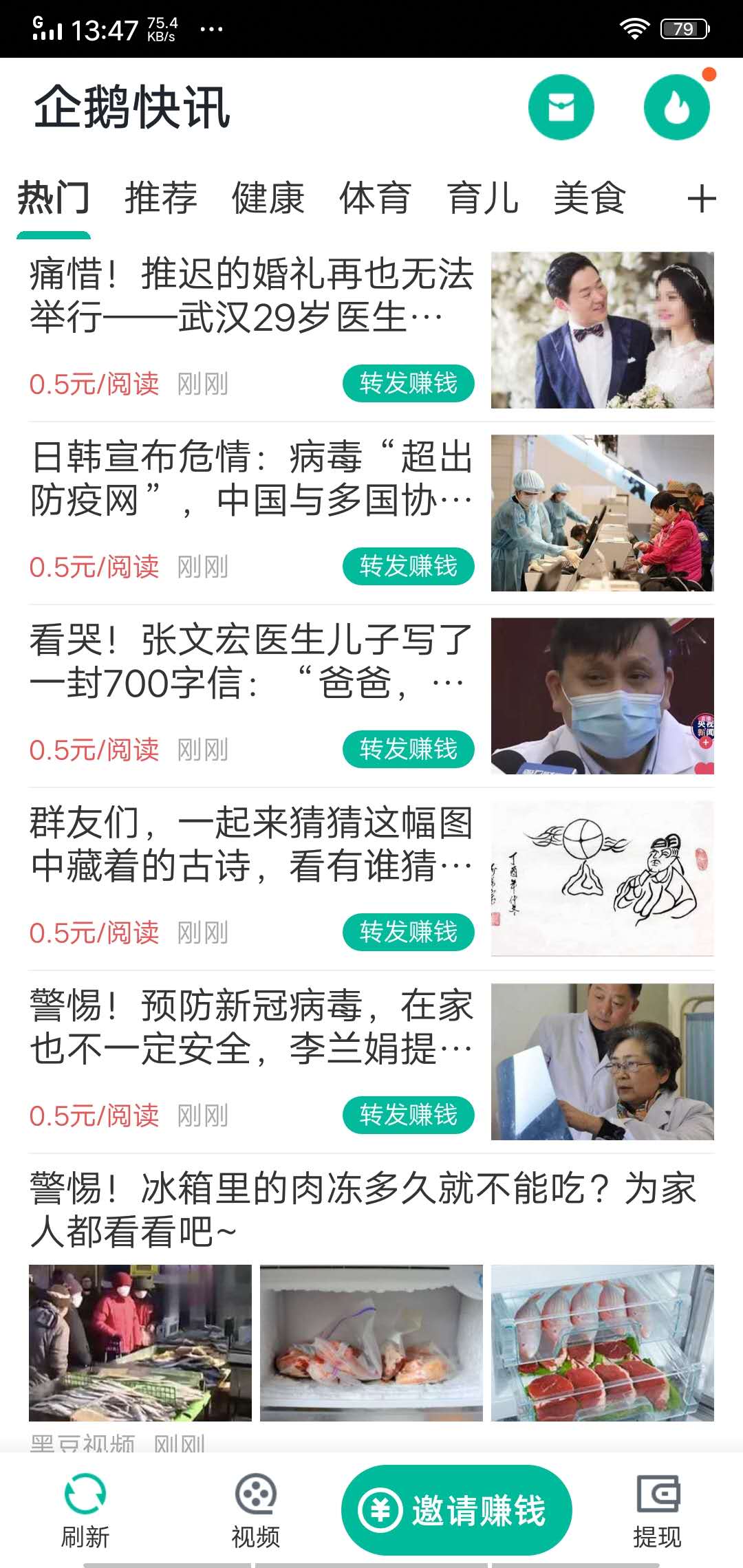Tap the 0.5元/阅读 label on first article
Viewport: 743px width, 1568px height.
pyautogui.click(x=94, y=383)
